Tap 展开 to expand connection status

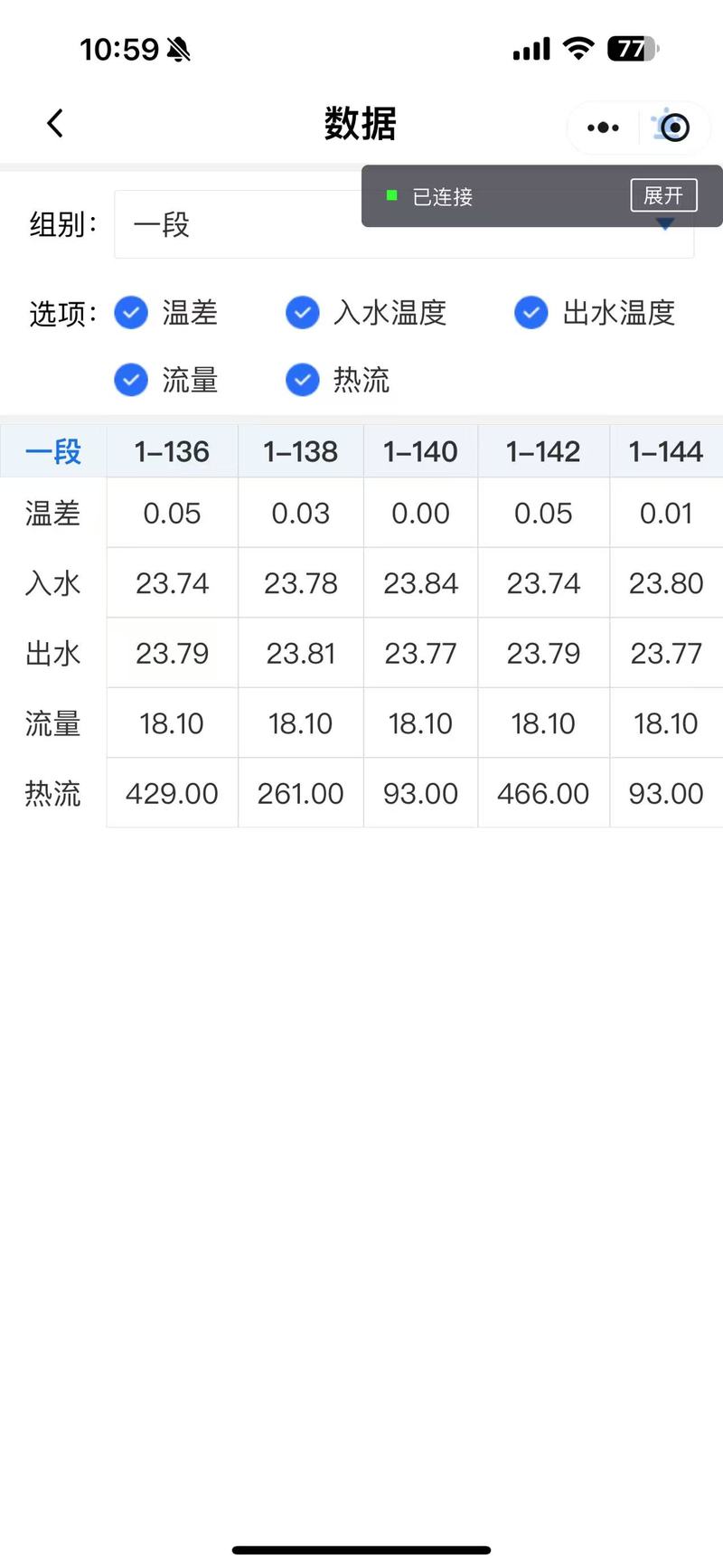pyautogui.click(x=663, y=195)
